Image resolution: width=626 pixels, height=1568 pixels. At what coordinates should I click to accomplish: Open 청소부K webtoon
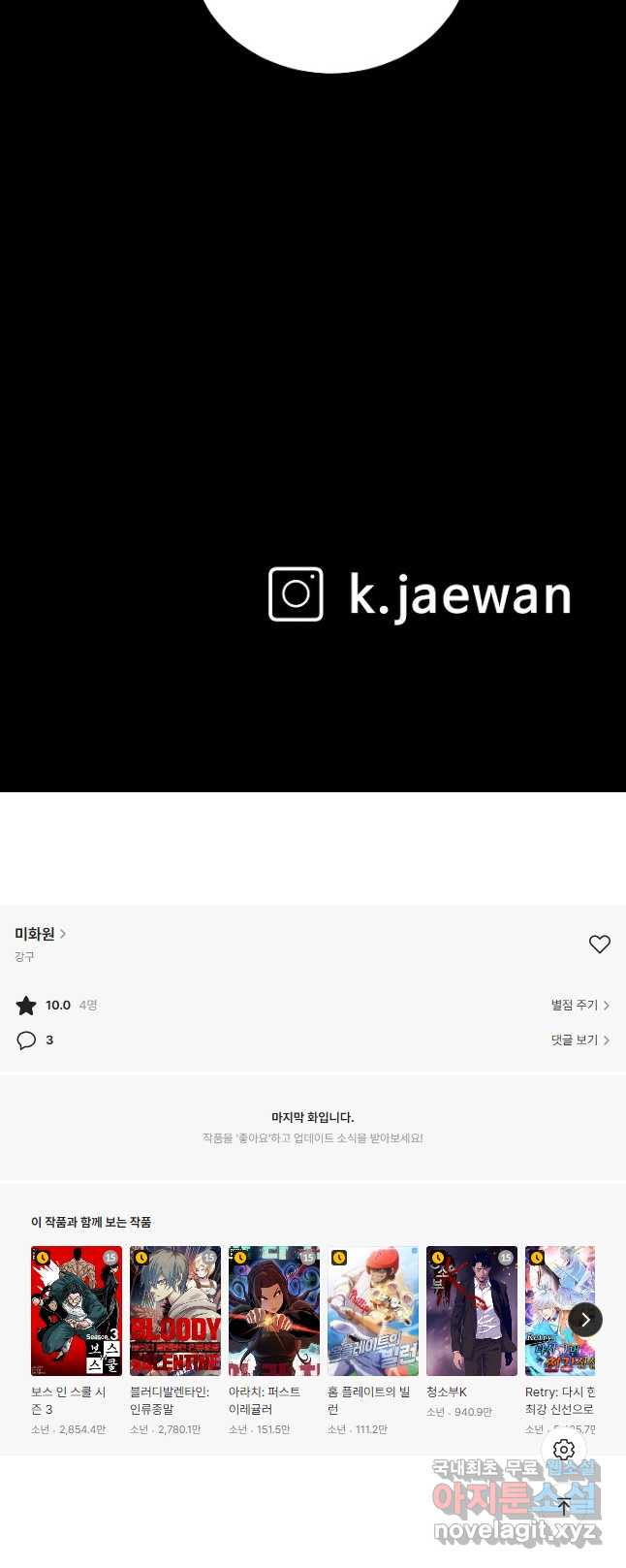click(x=472, y=1311)
